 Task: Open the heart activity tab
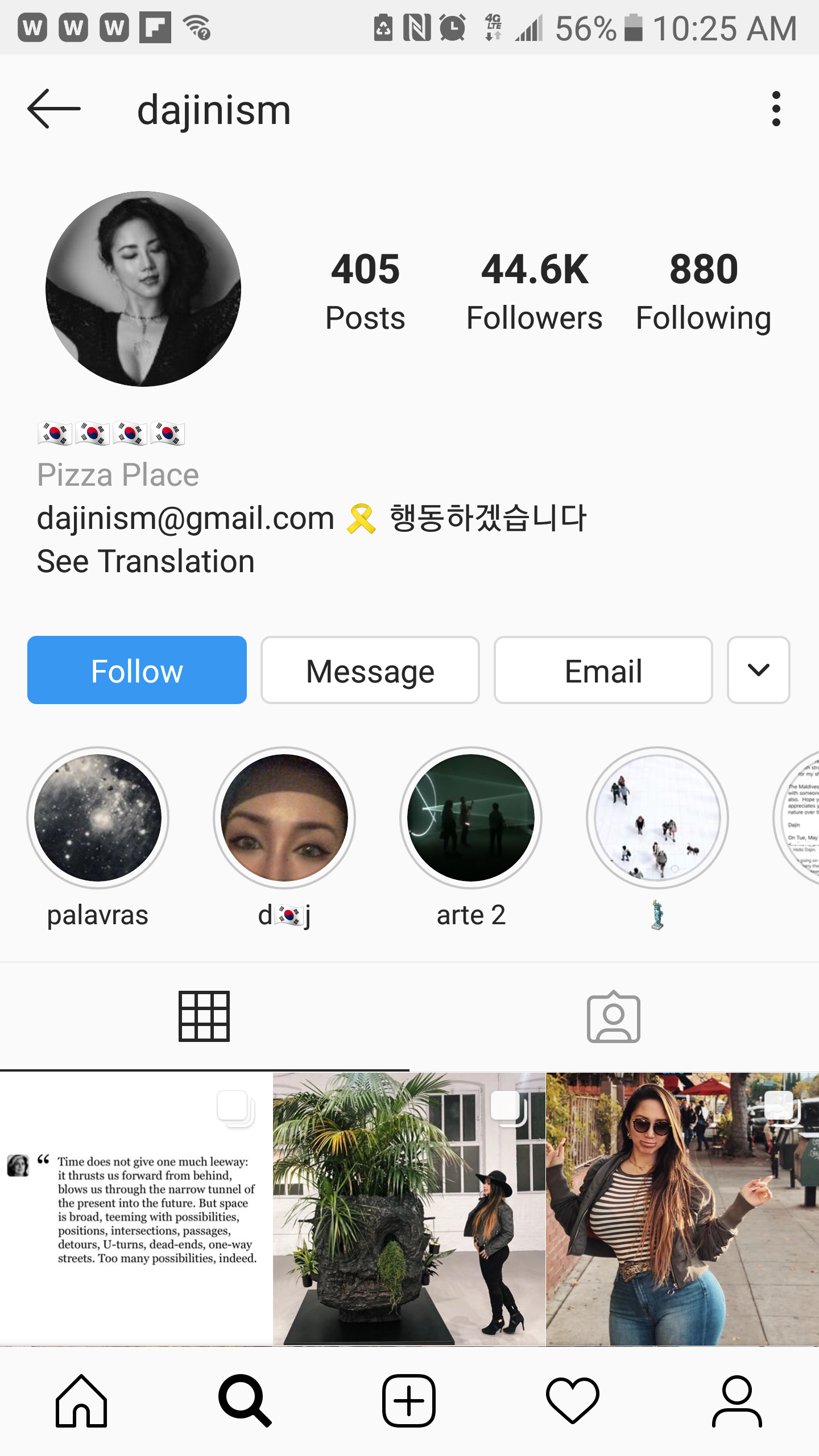pyautogui.click(x=573, y=1401)
